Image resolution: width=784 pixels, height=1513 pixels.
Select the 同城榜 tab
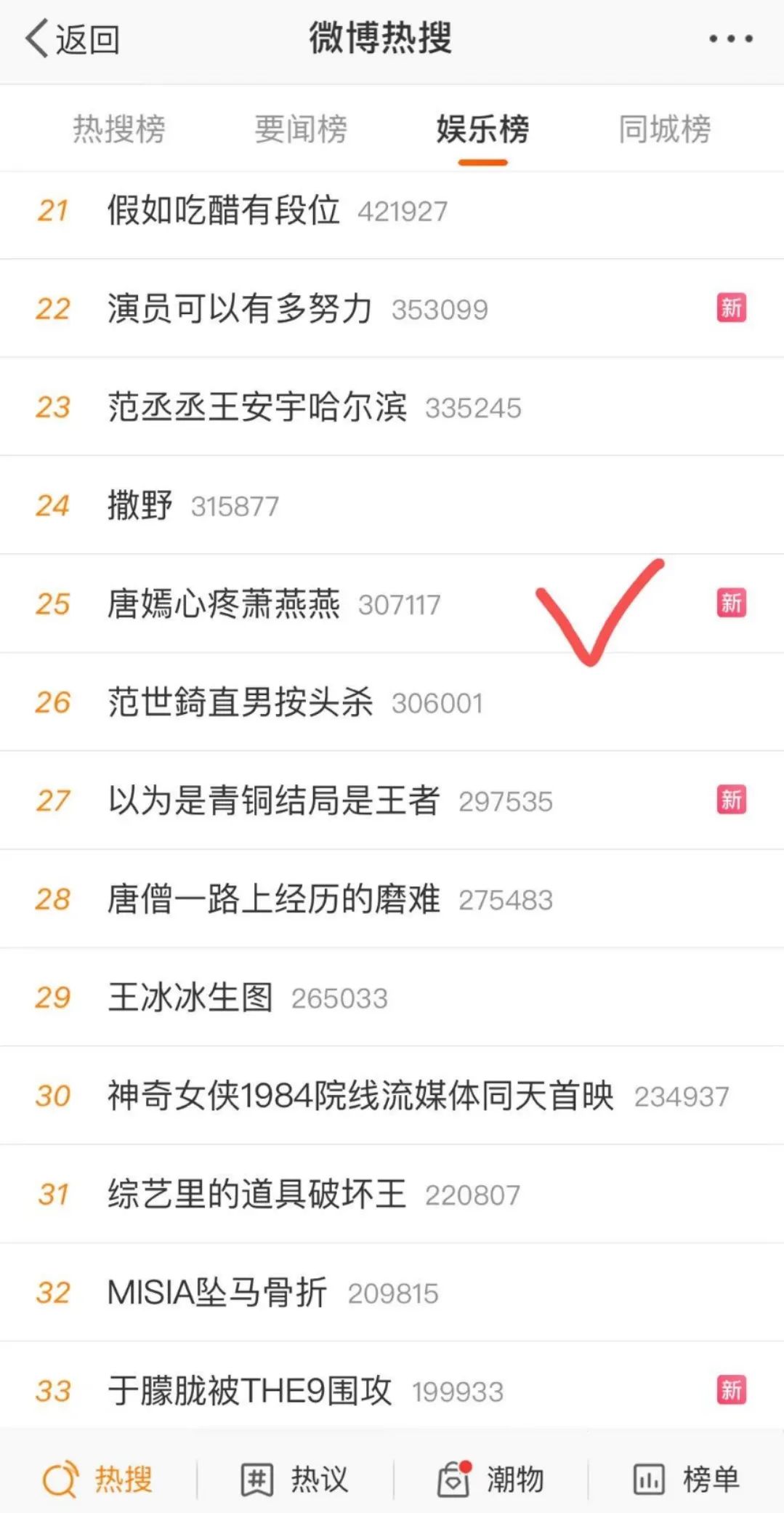(664, 130)
